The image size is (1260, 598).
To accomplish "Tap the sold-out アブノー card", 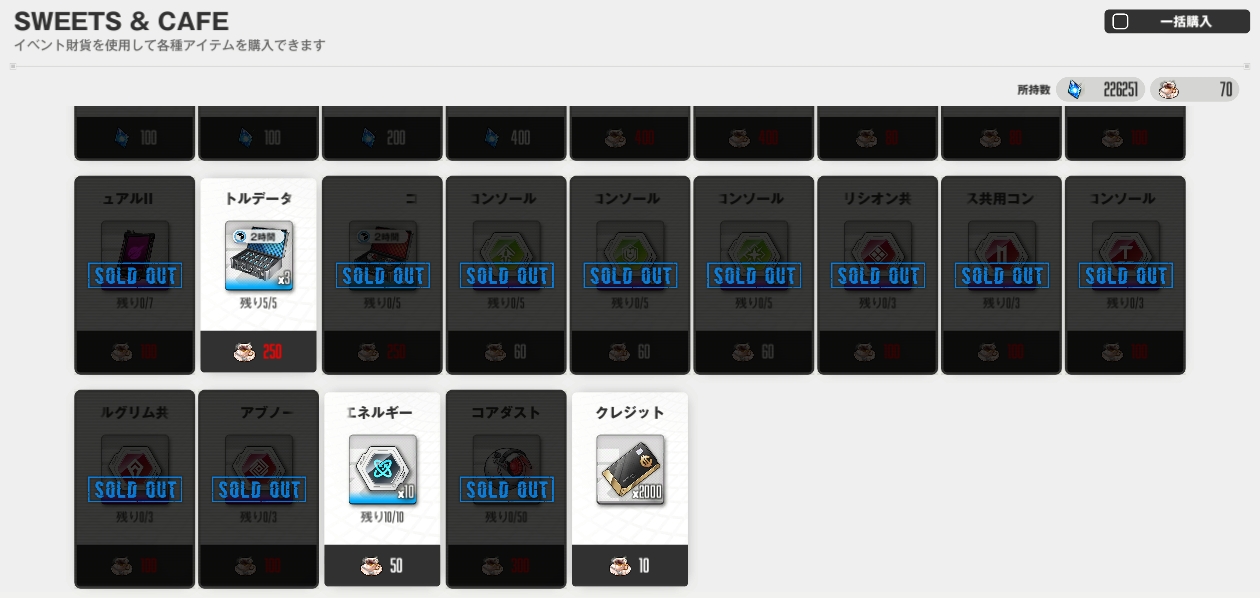I will tap(258, 489).
